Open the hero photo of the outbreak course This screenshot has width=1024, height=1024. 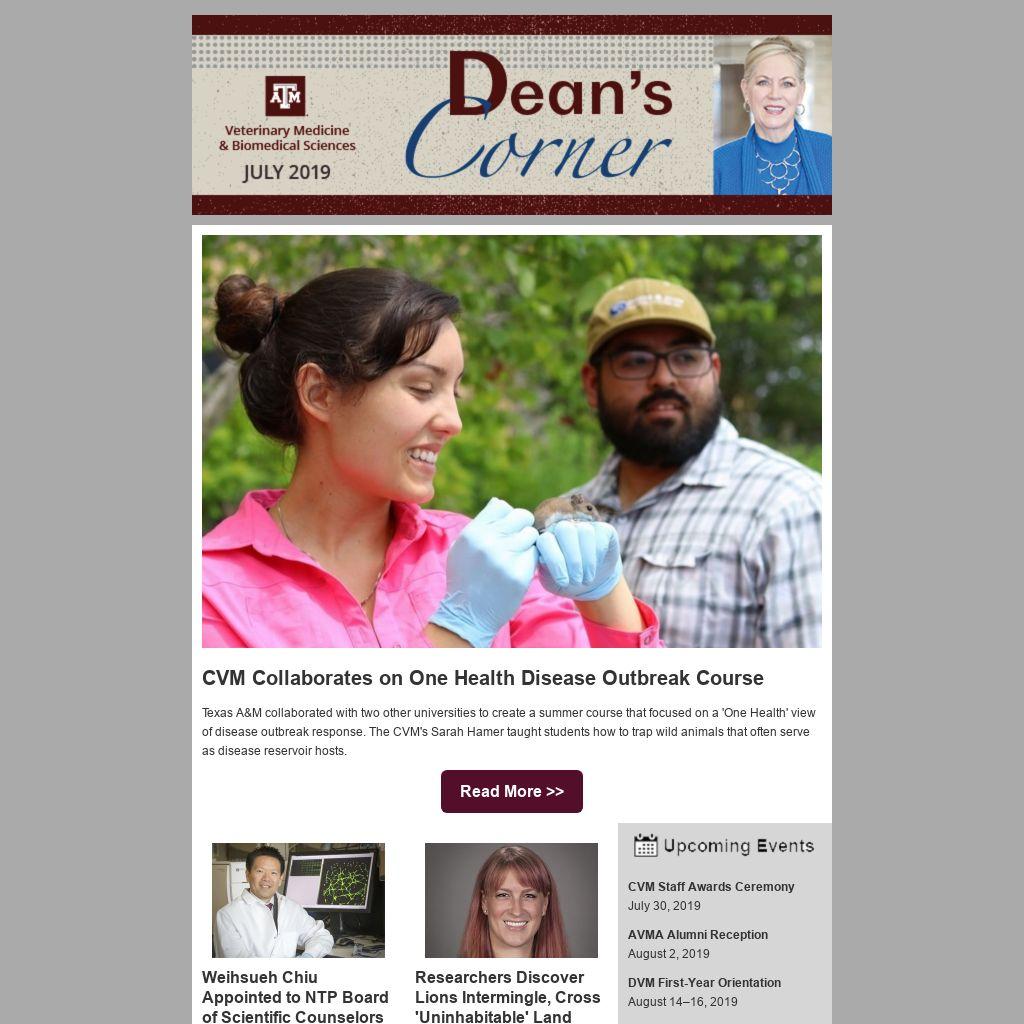click(x=511, y=441)
